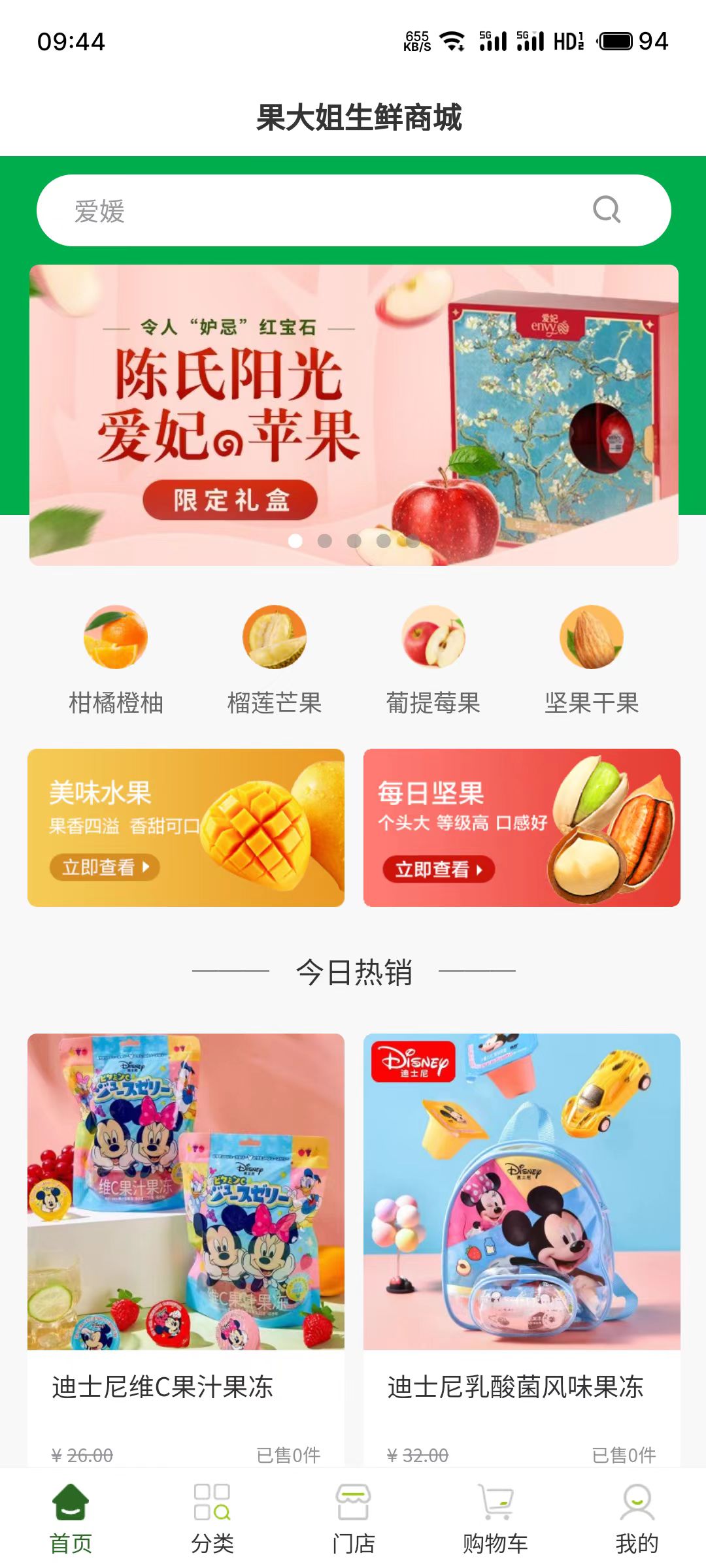The image size is (706, 1568).
Task: Switch to the 门店 tab
Action: click(x=353, y=1519)
